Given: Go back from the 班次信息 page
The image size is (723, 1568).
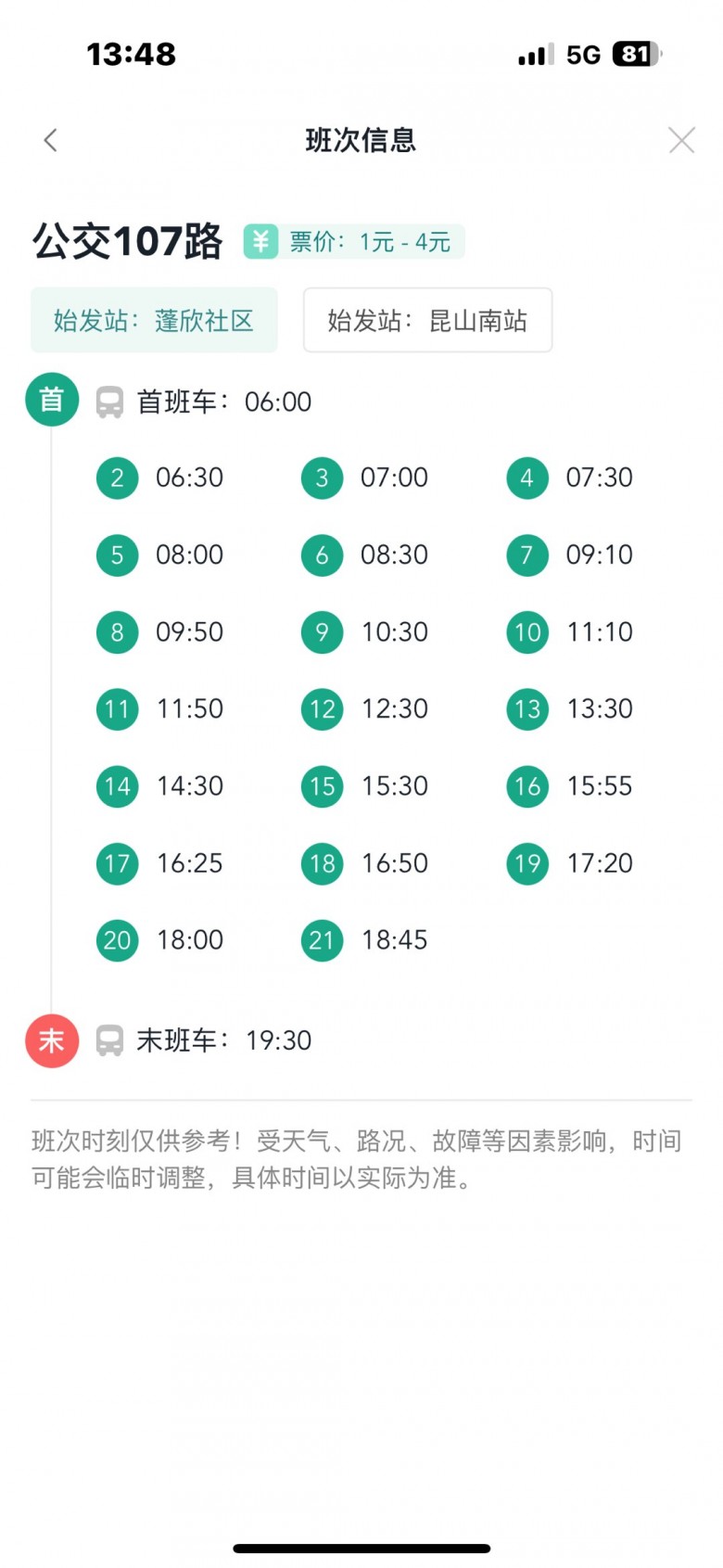Looking at the screenshot, I should click(51, 140).
